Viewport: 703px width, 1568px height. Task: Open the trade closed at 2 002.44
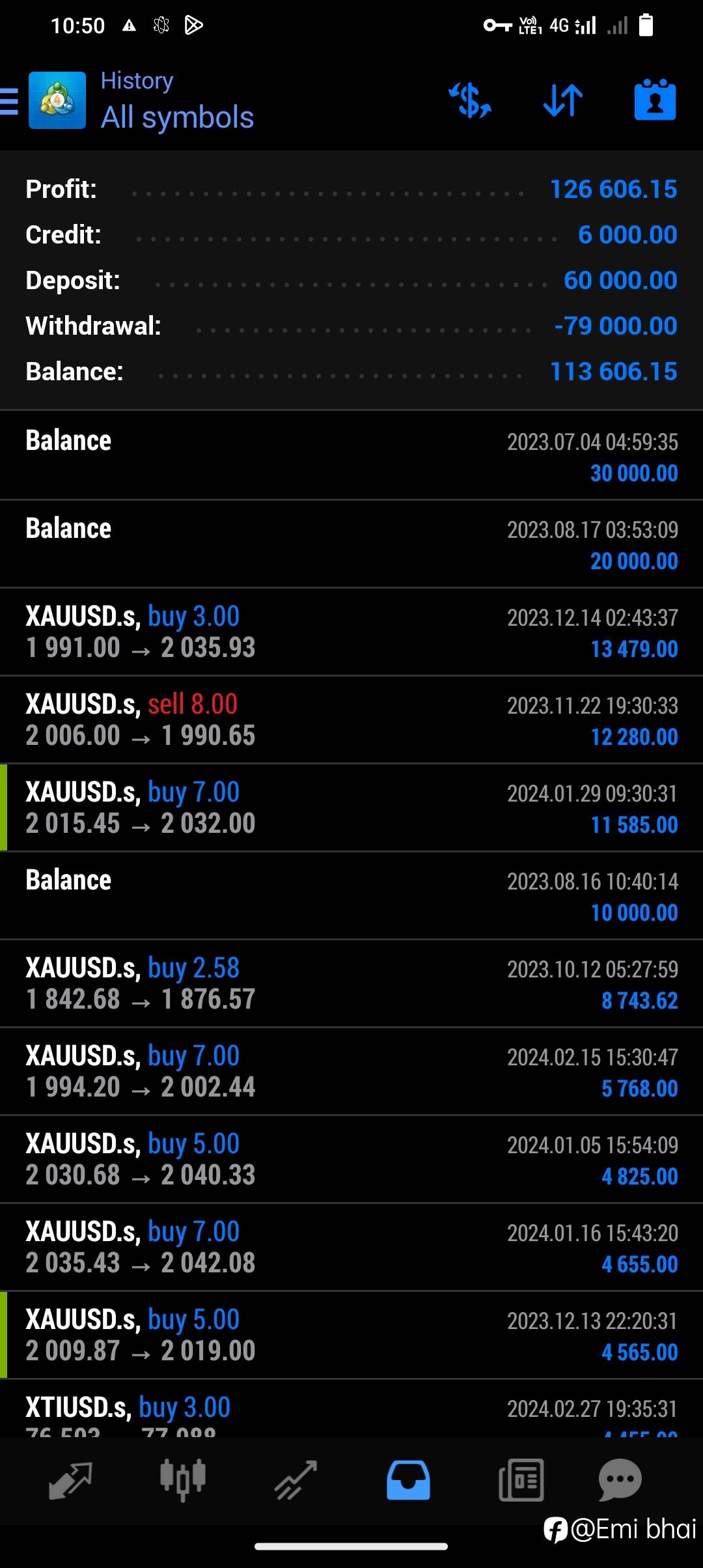click(351, 1071)
